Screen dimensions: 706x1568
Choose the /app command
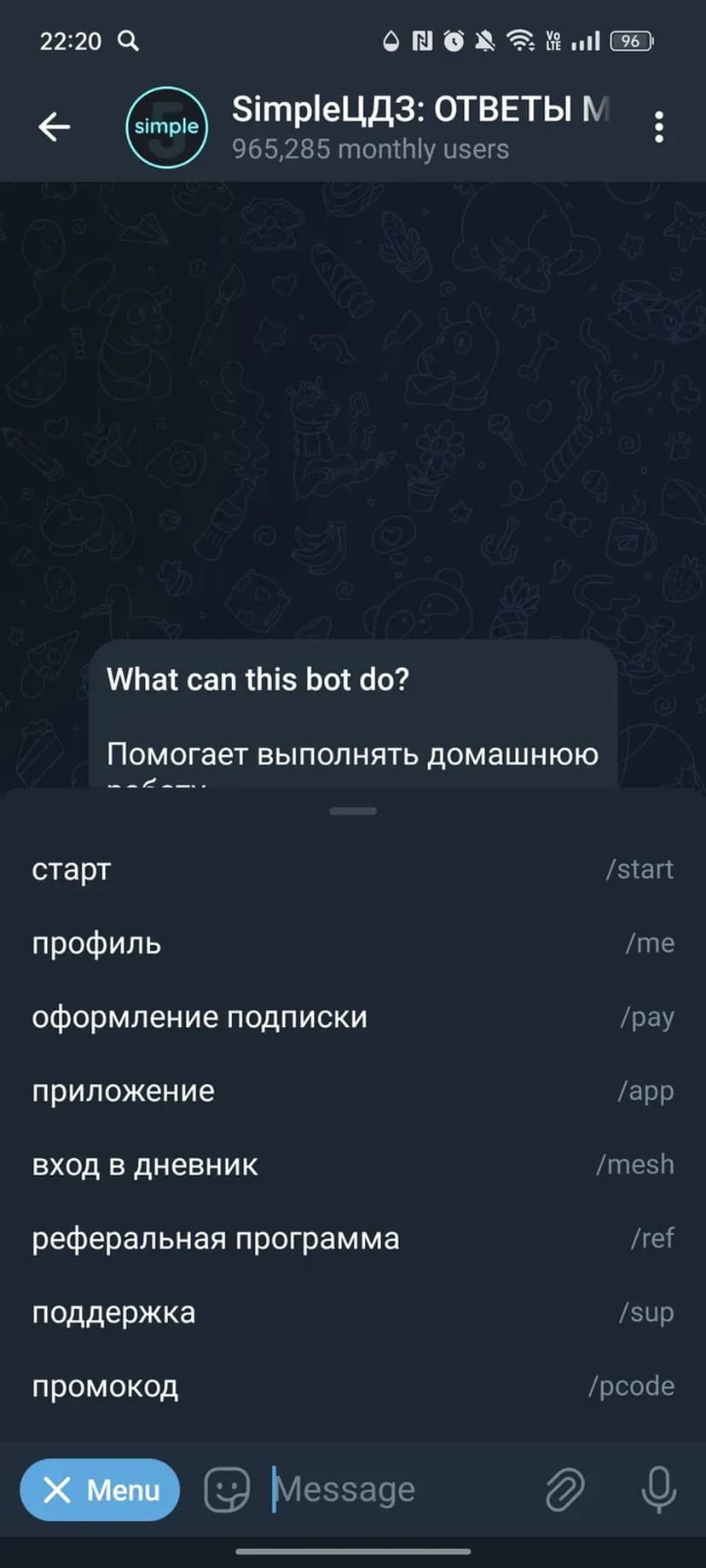pyautogui.click(x=353, y=1091)
